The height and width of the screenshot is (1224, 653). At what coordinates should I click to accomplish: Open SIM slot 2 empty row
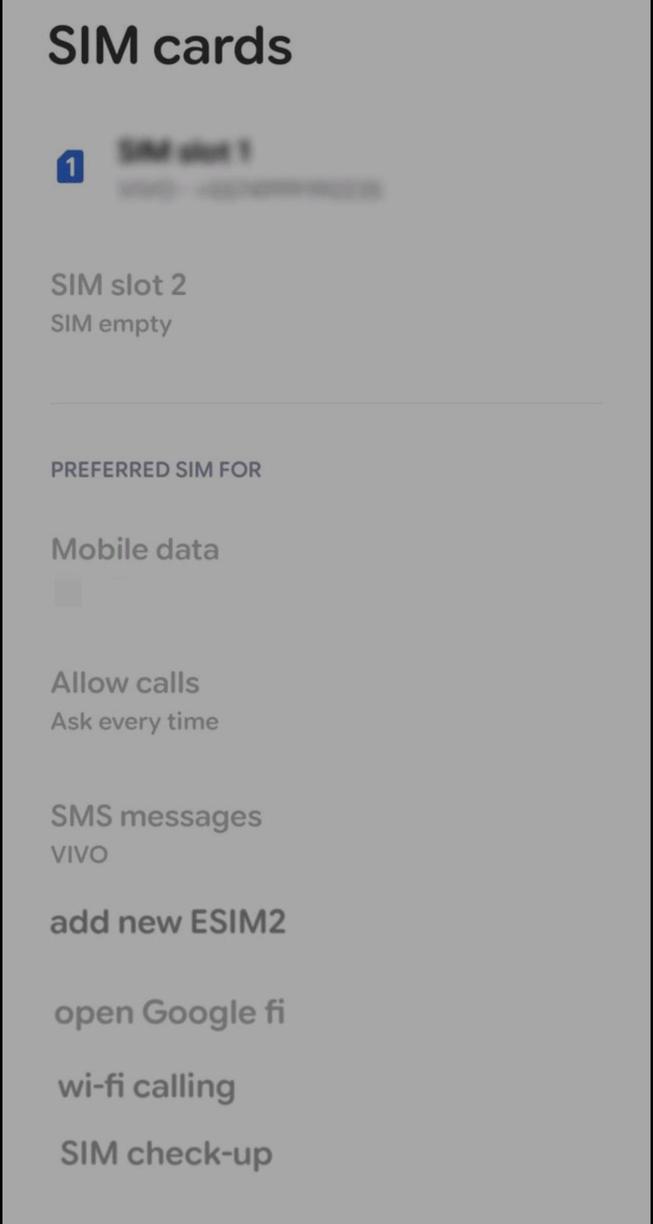coord(119,302)
